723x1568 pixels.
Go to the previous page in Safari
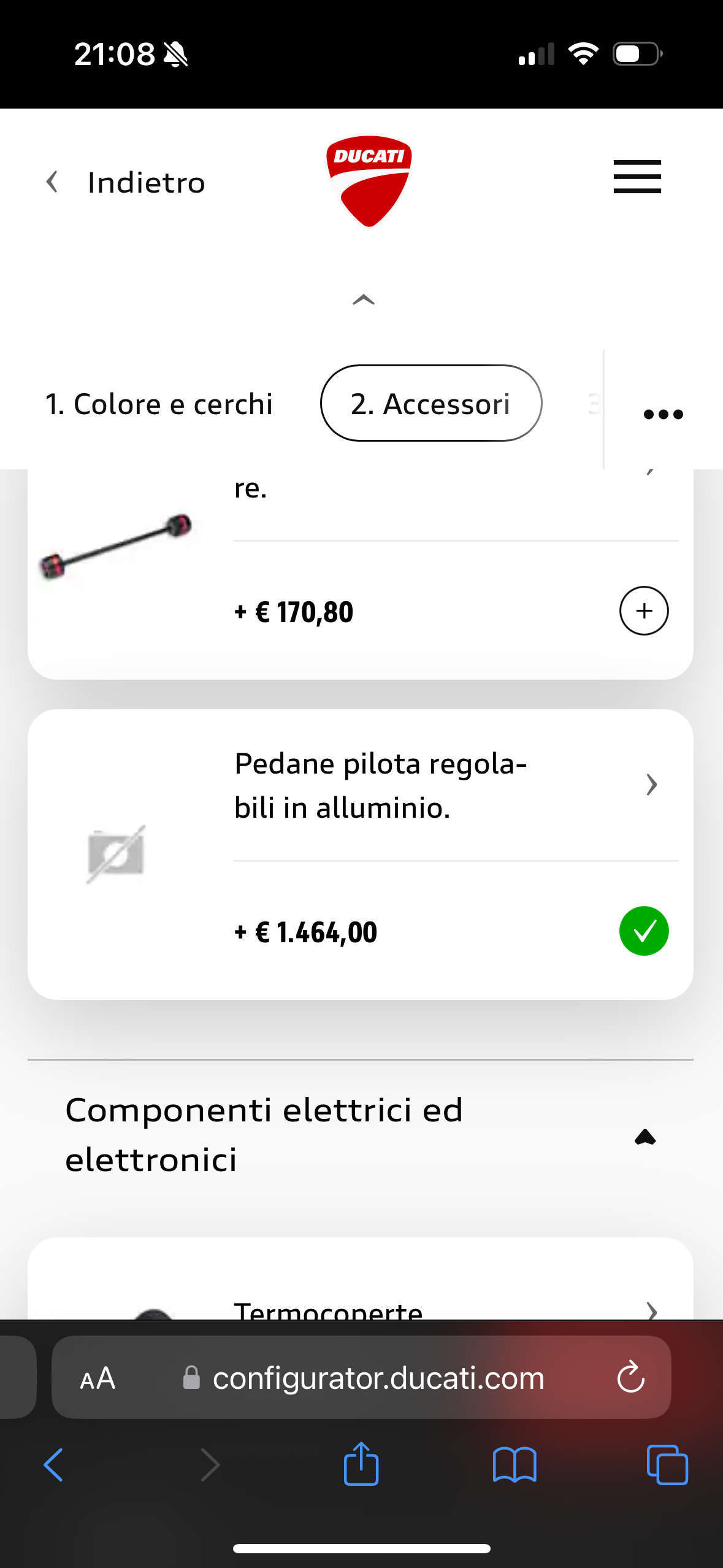(x=54, y=1465)
